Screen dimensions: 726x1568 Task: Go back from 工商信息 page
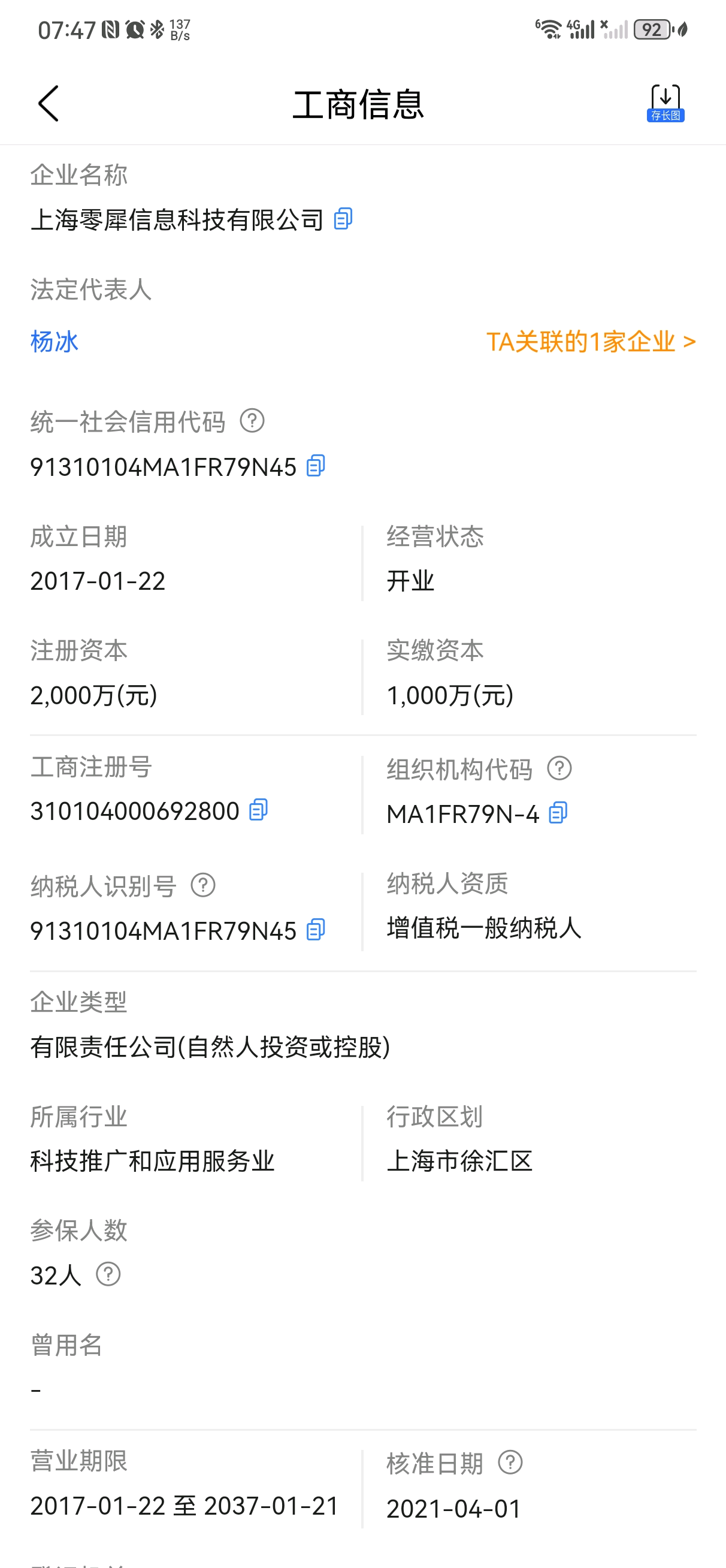[49, 104]
